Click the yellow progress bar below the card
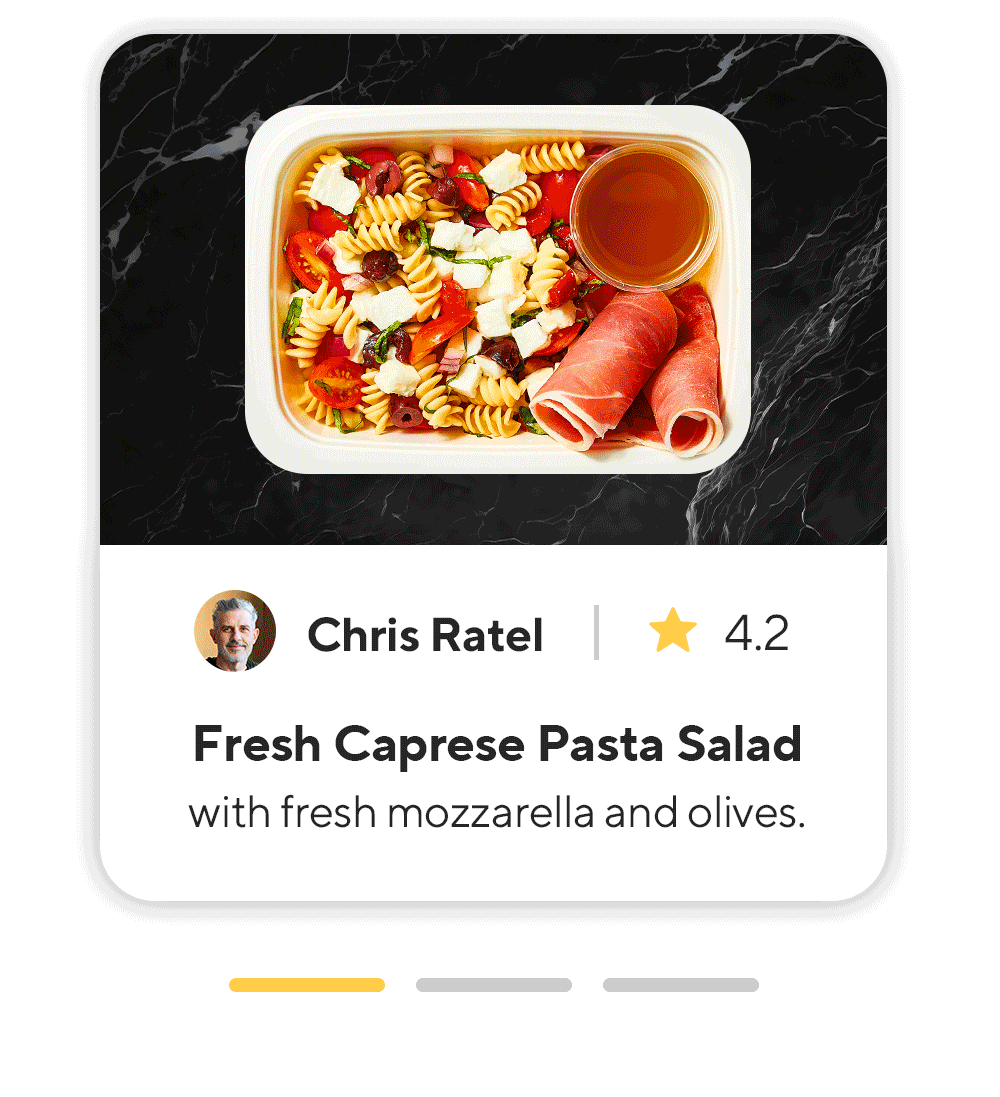Screen dimensions: 1000x1097 click(x=306, y=984)
